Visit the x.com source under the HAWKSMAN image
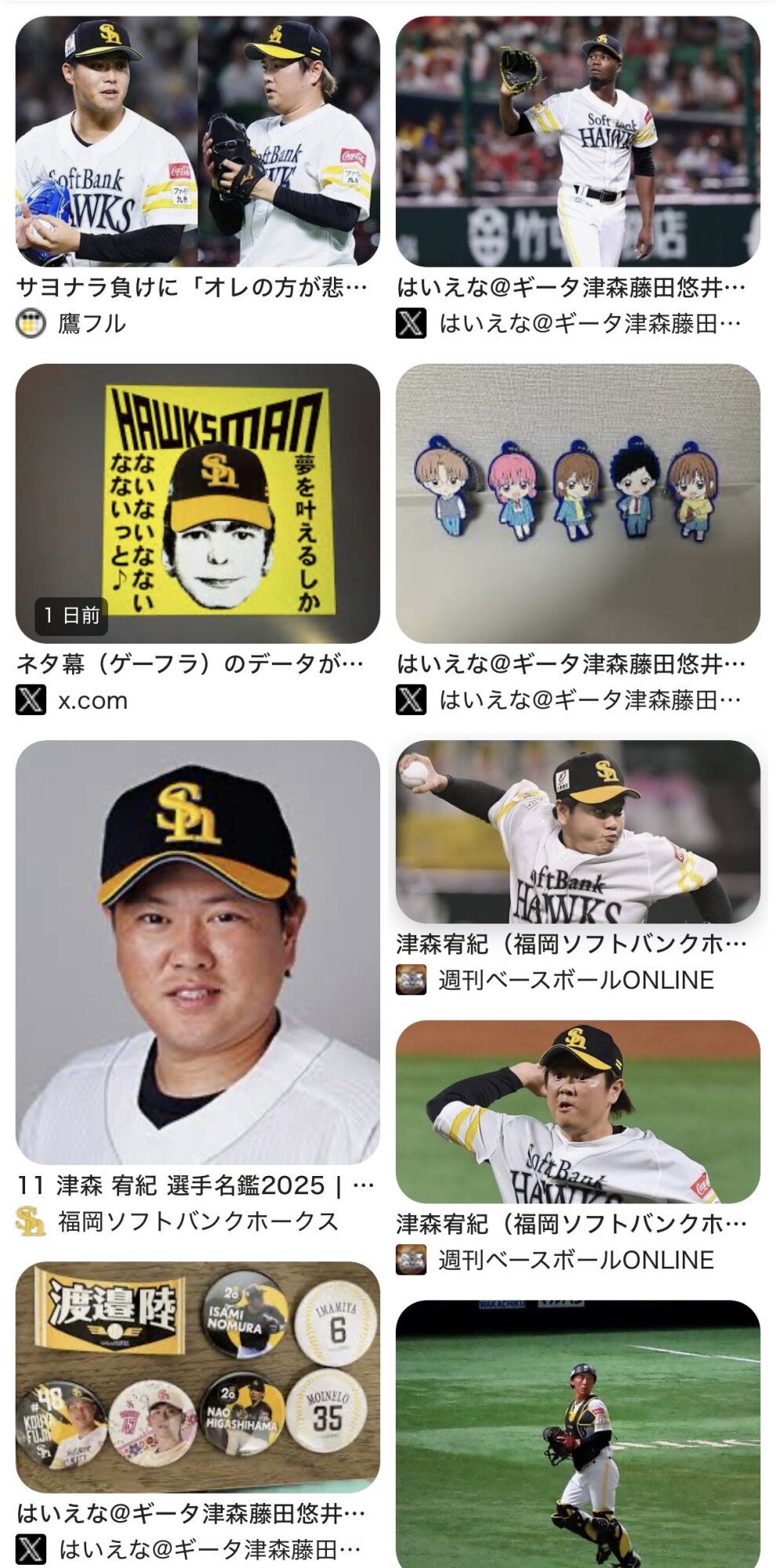 (x=92, y=700)
